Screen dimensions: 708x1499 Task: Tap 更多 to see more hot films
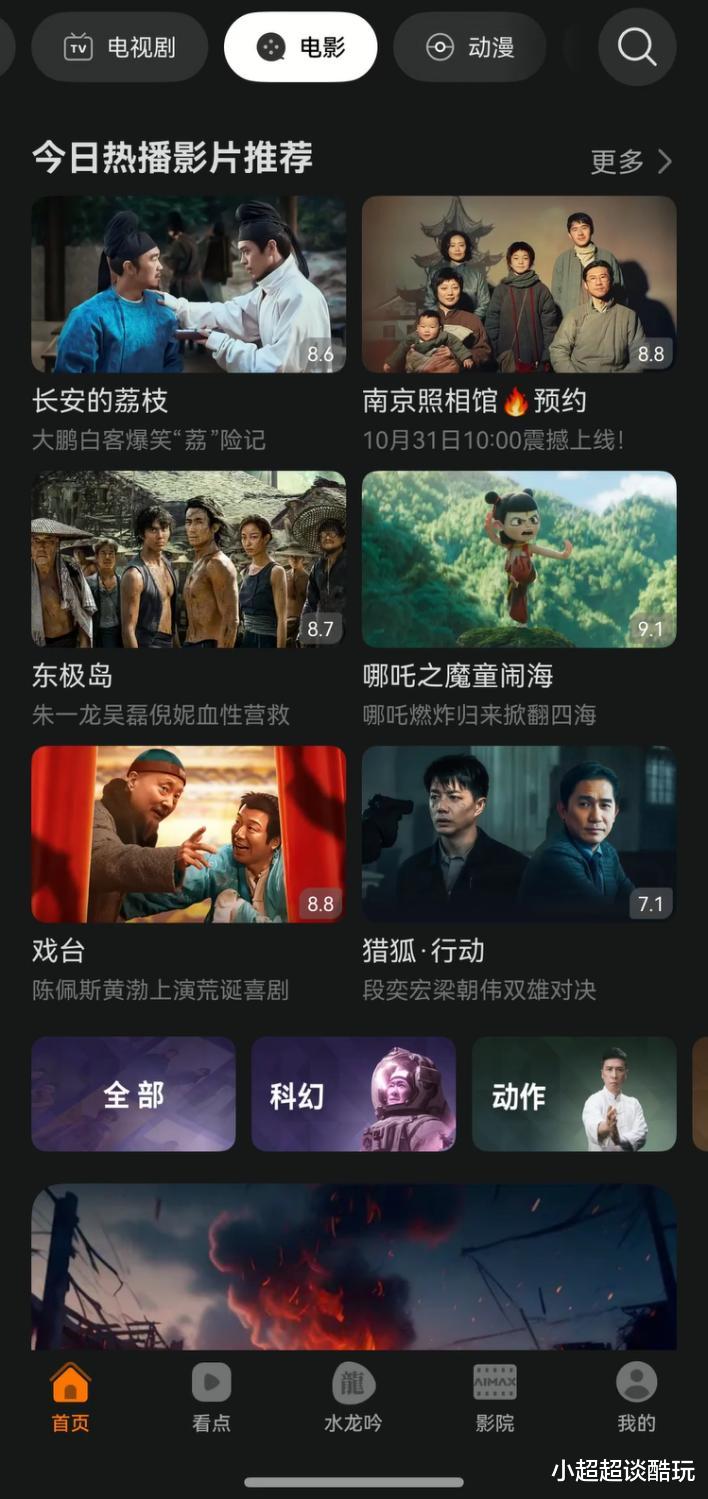(631, 161)
